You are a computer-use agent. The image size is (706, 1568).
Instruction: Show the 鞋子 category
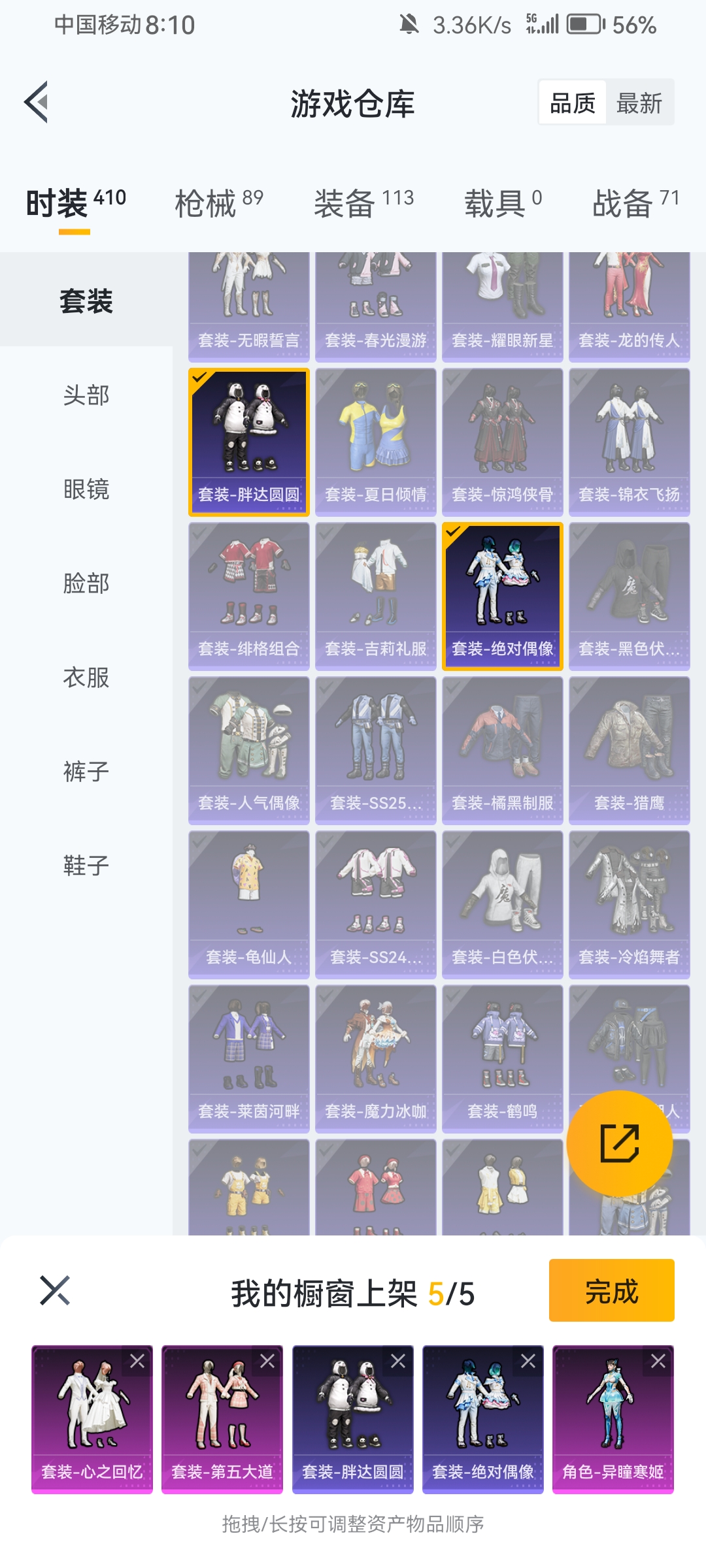(x=86, y=866)
